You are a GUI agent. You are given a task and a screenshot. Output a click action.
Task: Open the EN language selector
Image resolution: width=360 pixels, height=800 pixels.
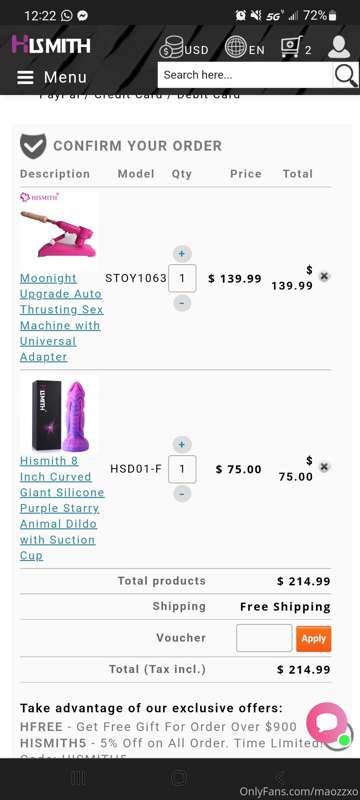pos(245,48)
